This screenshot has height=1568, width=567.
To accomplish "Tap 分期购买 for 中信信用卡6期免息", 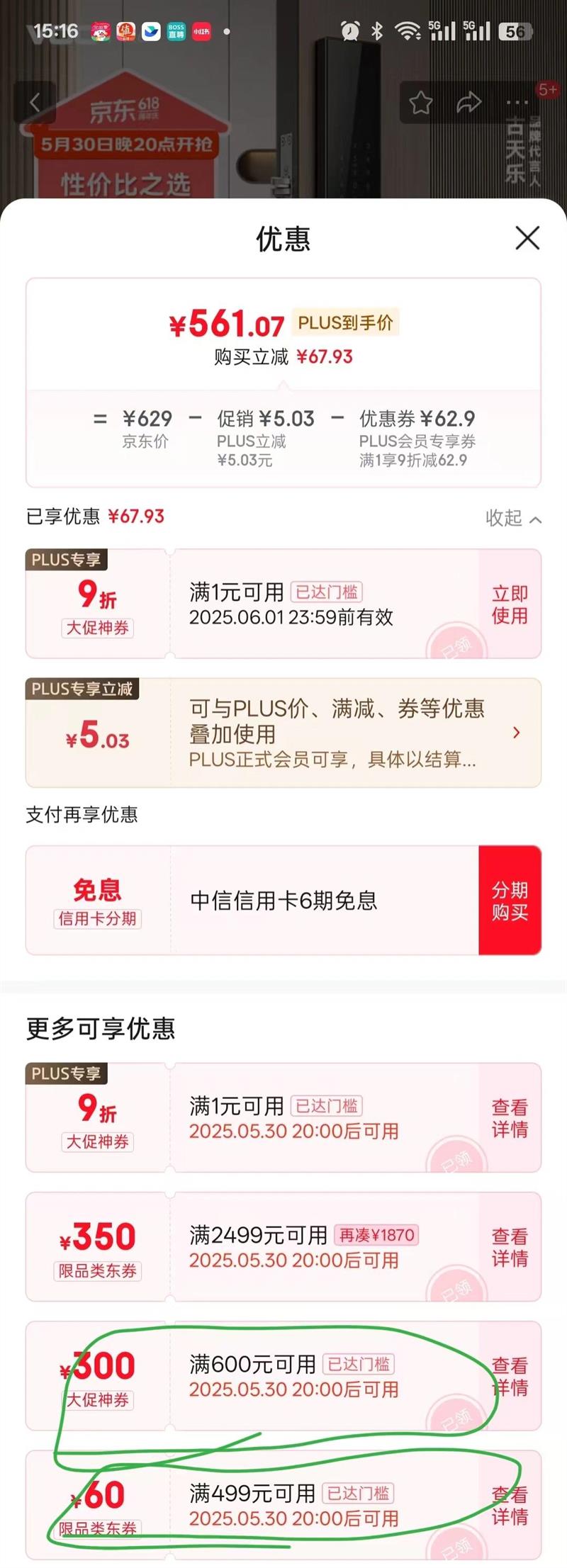I will tap(510, 900).
